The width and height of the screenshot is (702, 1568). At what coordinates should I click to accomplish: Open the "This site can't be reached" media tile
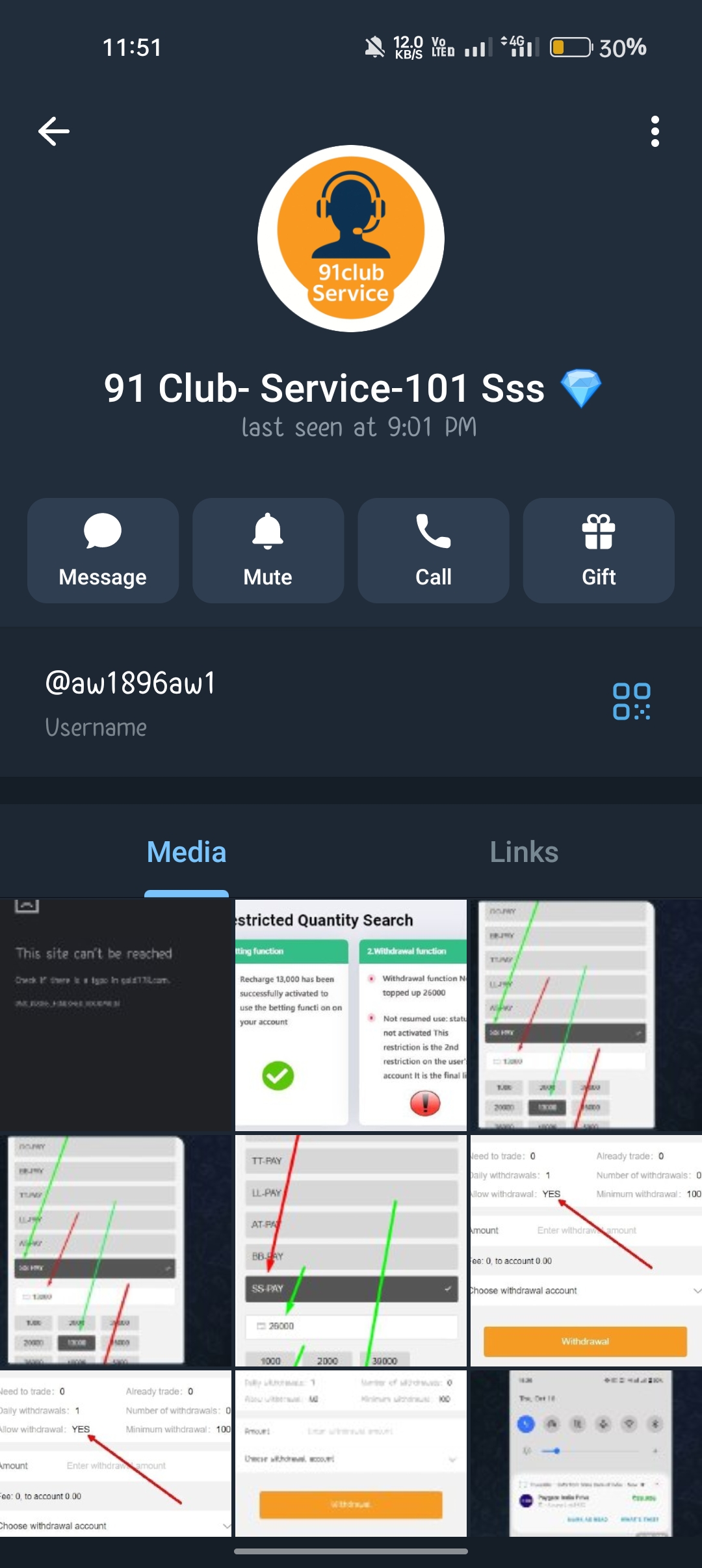click(116, 1015)
